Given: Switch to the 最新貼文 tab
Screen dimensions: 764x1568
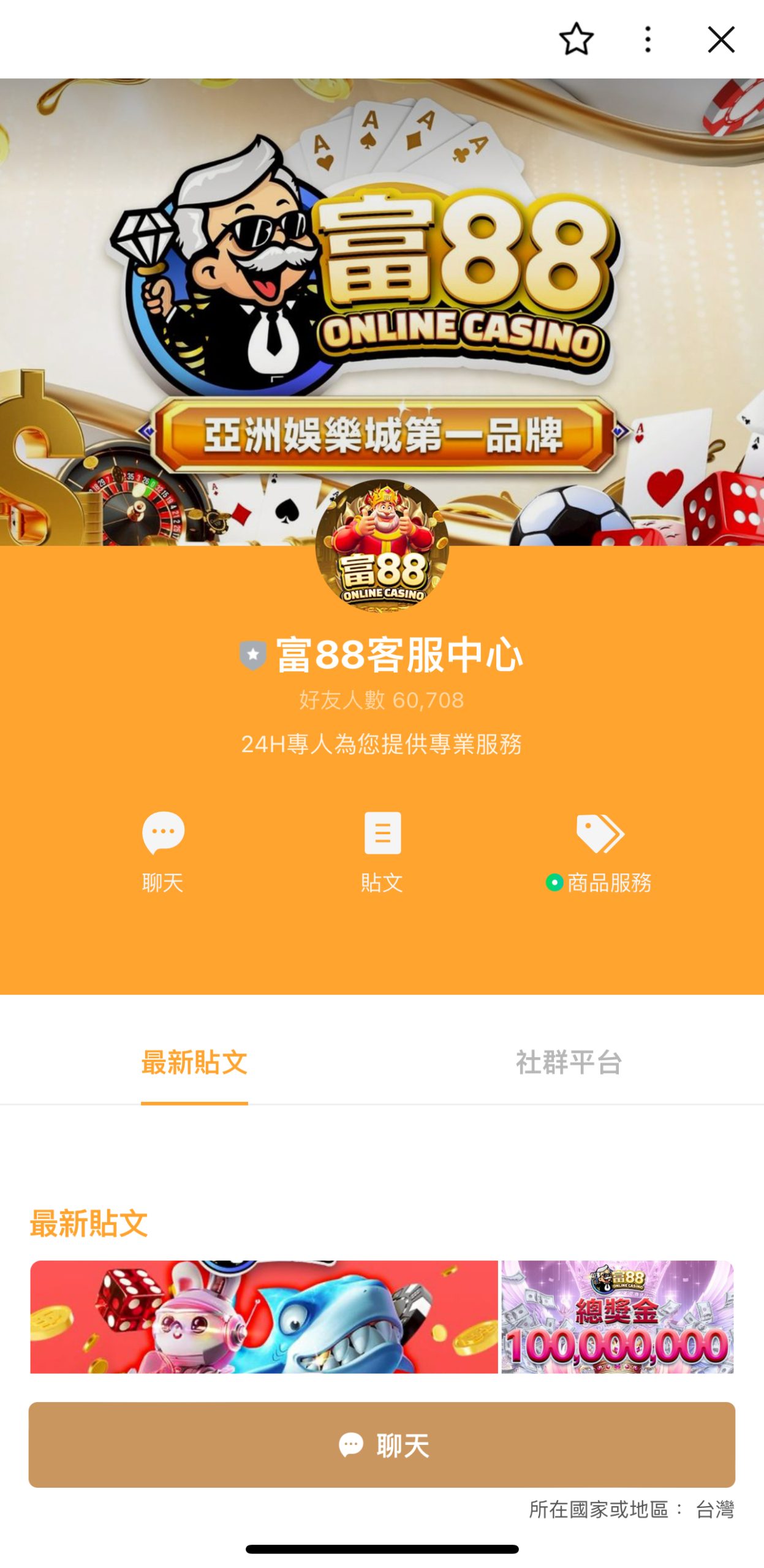Looking at the screenshot, I should coord(194,1062).
